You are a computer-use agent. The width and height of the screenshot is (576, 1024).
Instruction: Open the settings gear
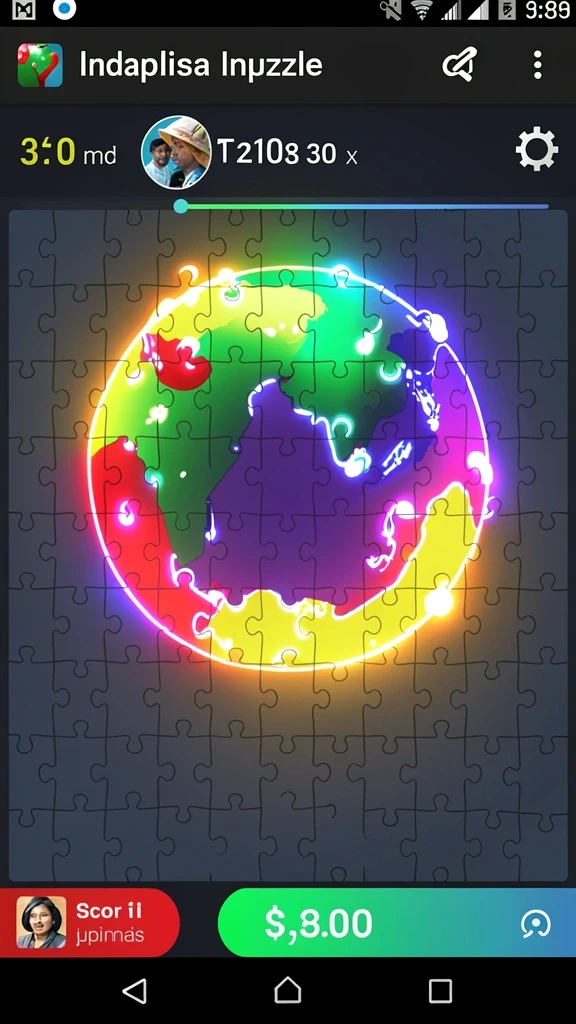point(537,150)
